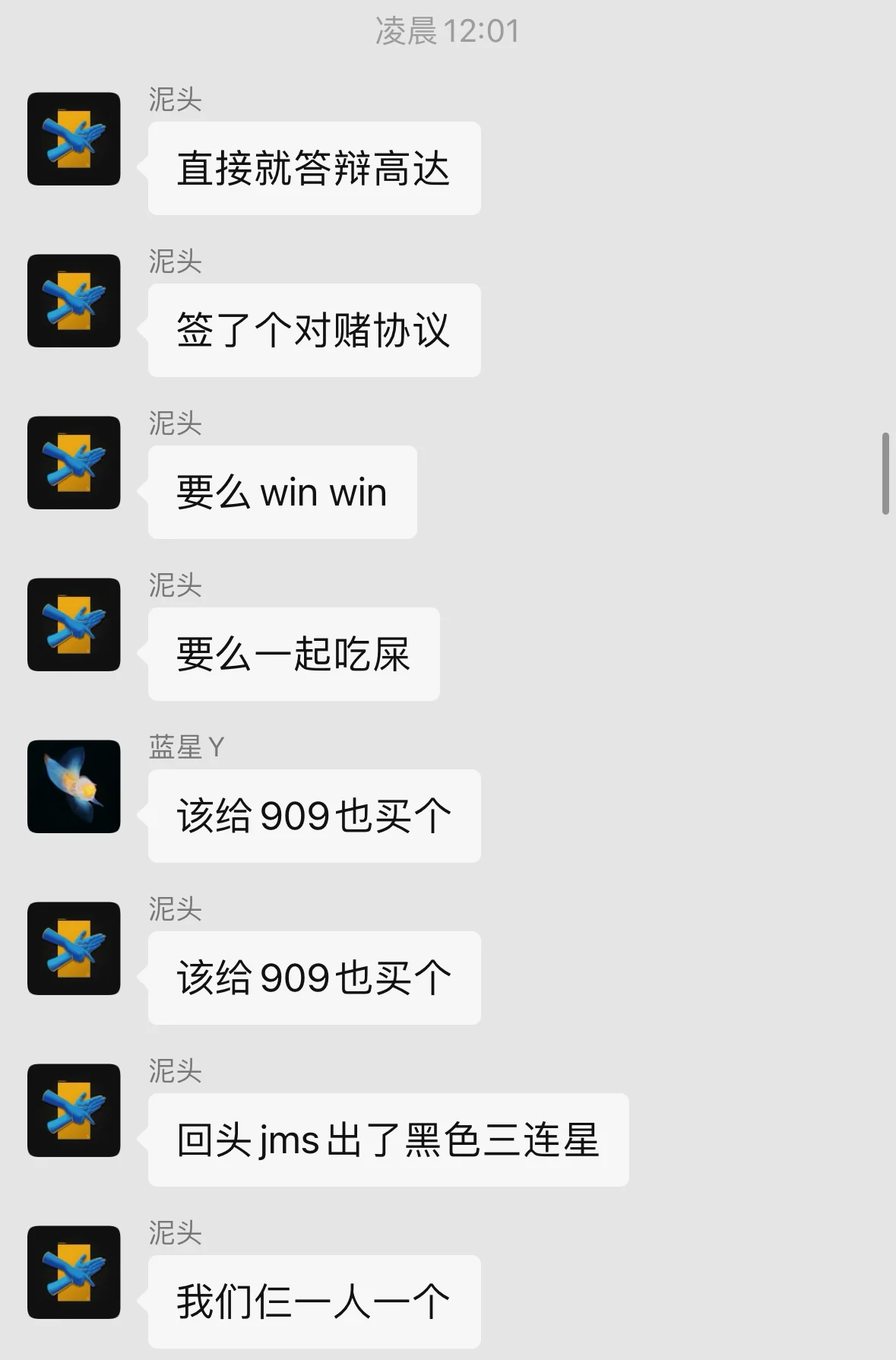Open 蓝星Y's profile avatar

click(x=74, y=786)
